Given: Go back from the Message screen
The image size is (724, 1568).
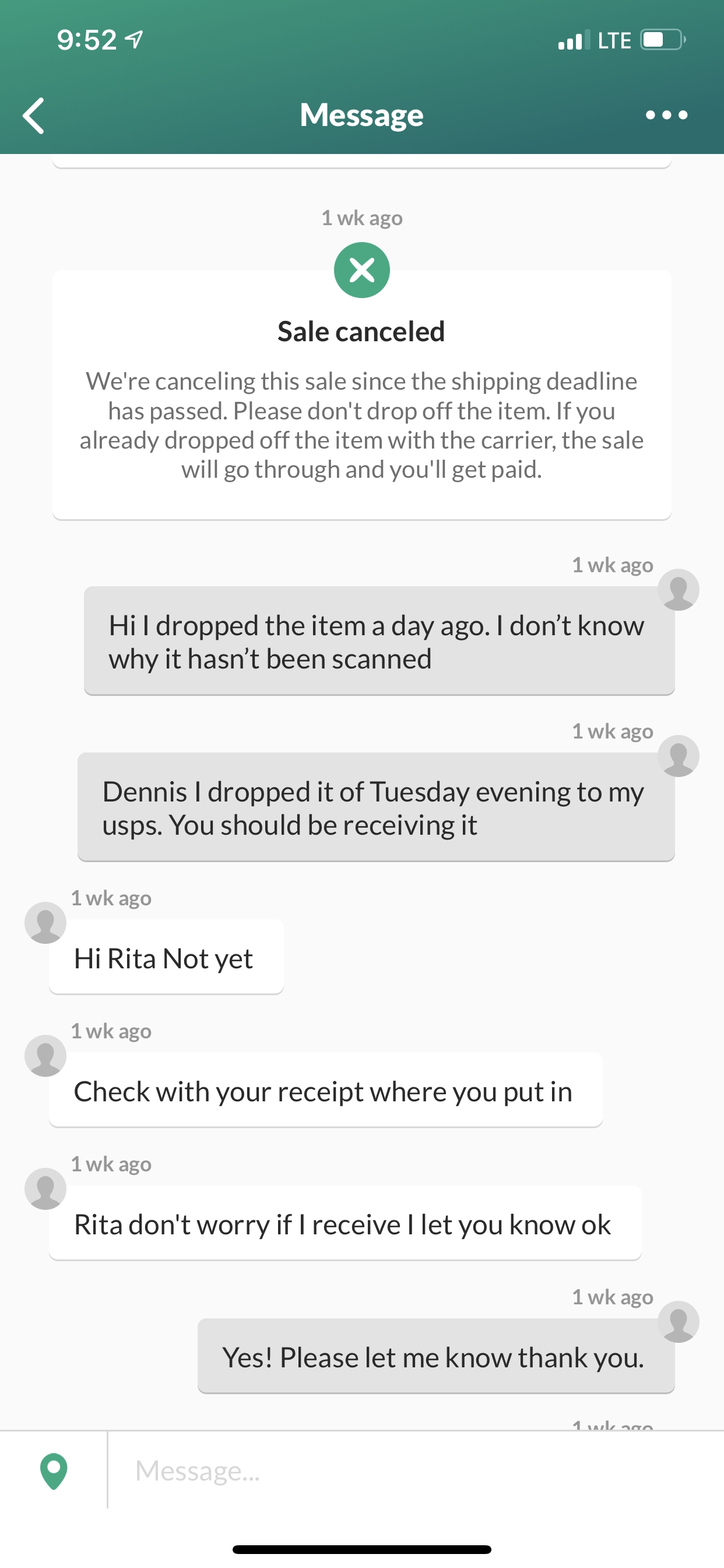Looking at the screenshot, I should pos(34,115).
